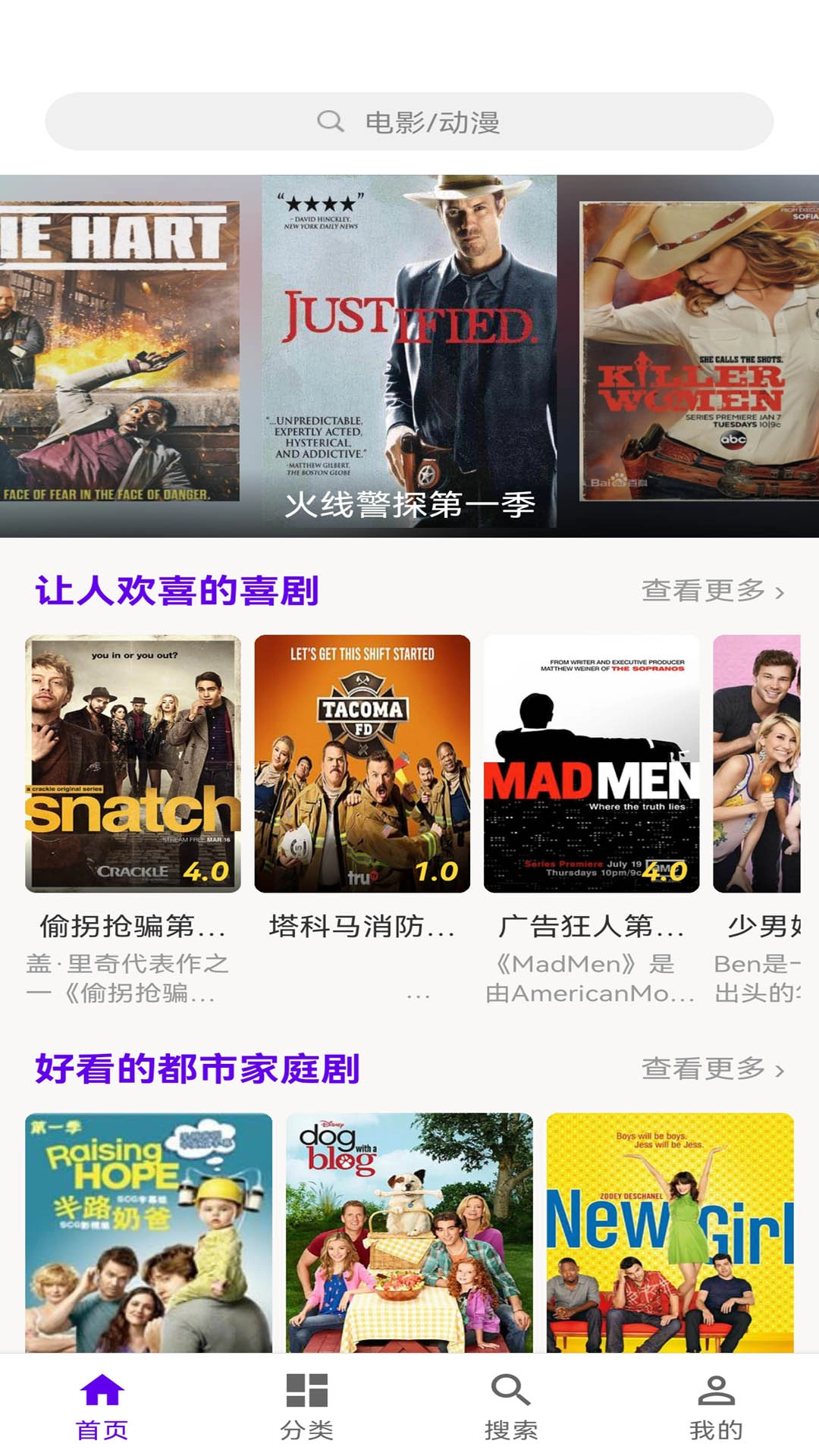Open the 我的 profile tab
Screen dimensions: 819x1456
pyautogui.click(x=716, y=1405)
